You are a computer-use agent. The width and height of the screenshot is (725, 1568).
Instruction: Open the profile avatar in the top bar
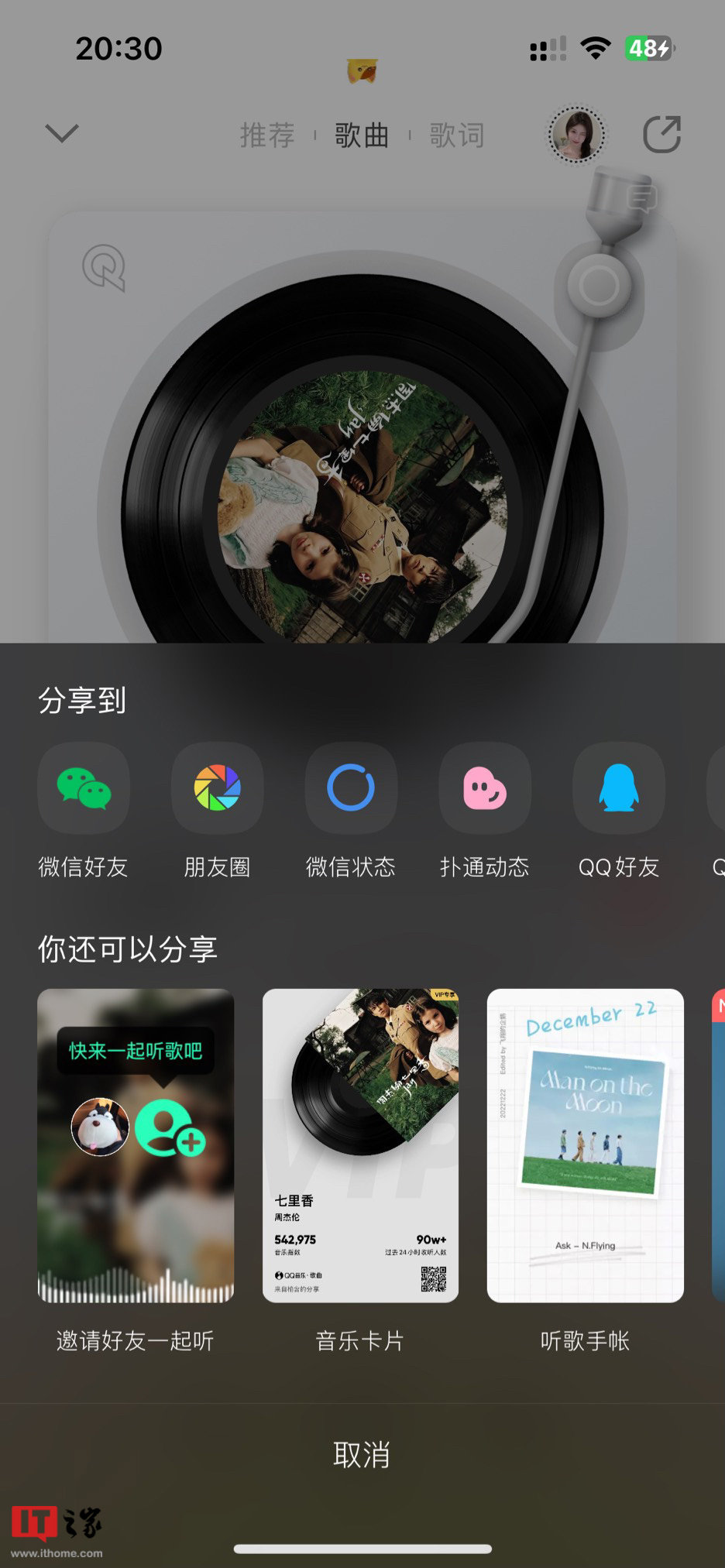[576, 135]
